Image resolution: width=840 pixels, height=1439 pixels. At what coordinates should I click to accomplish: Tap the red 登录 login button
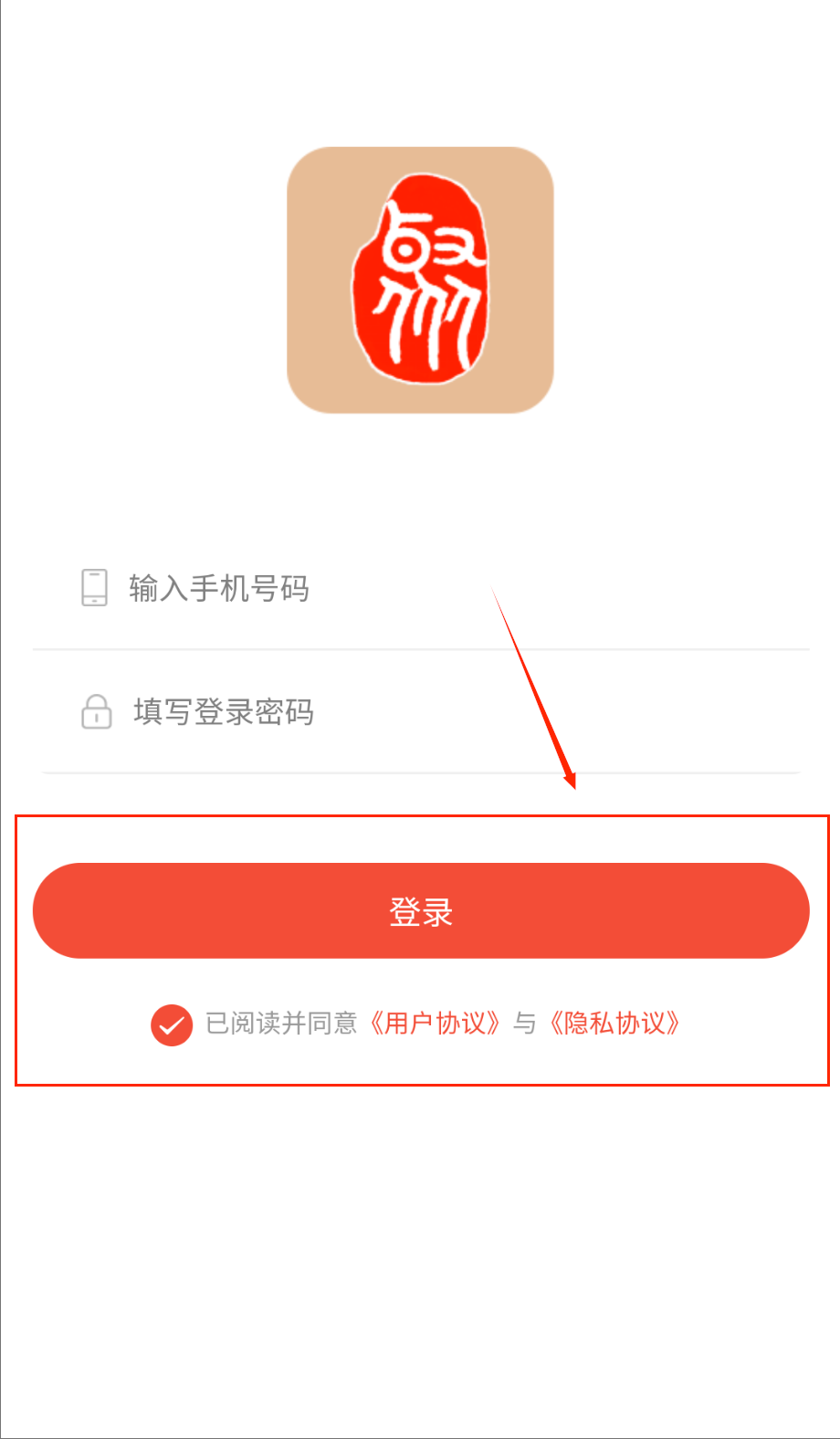tap(421, 910)
